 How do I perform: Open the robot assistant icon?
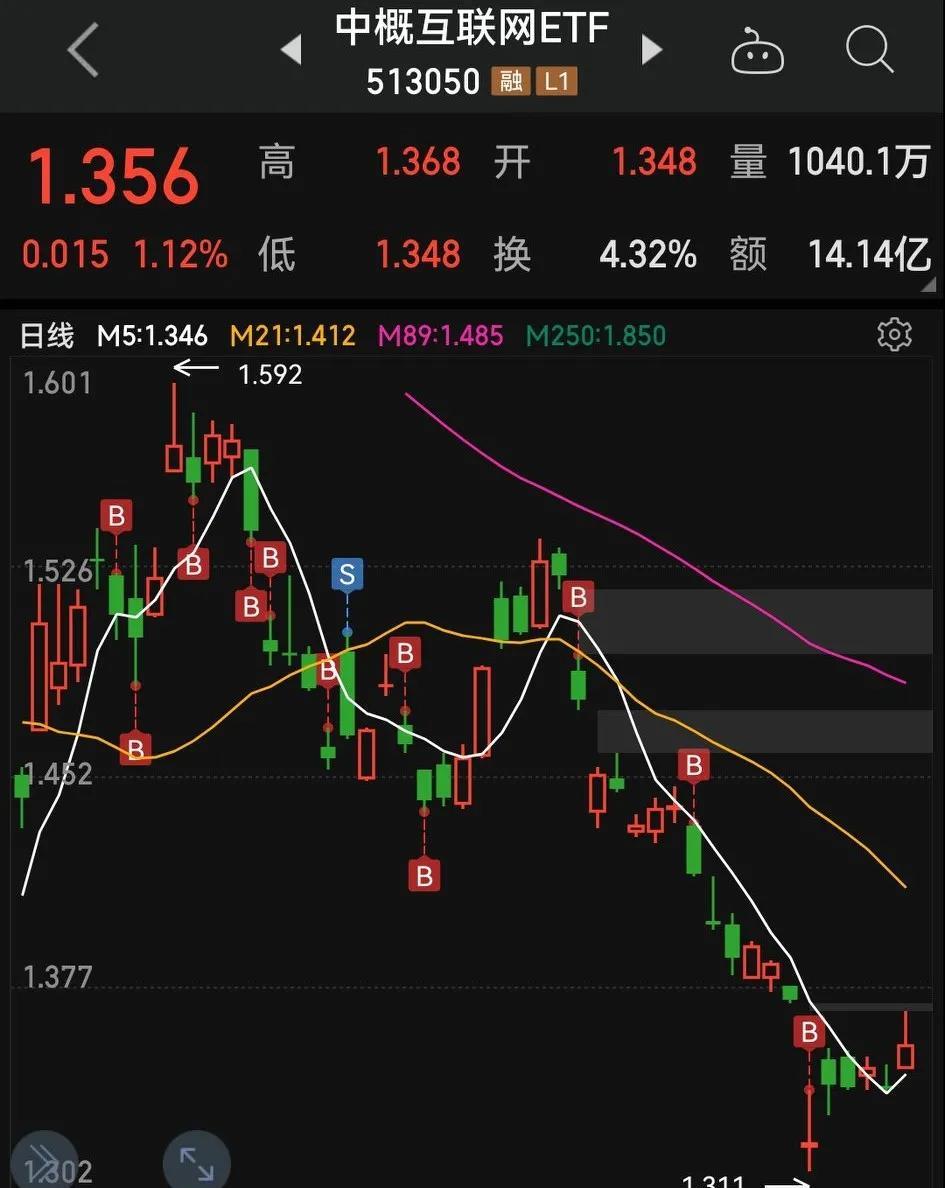pyautogui.click(x=757, y=51)
